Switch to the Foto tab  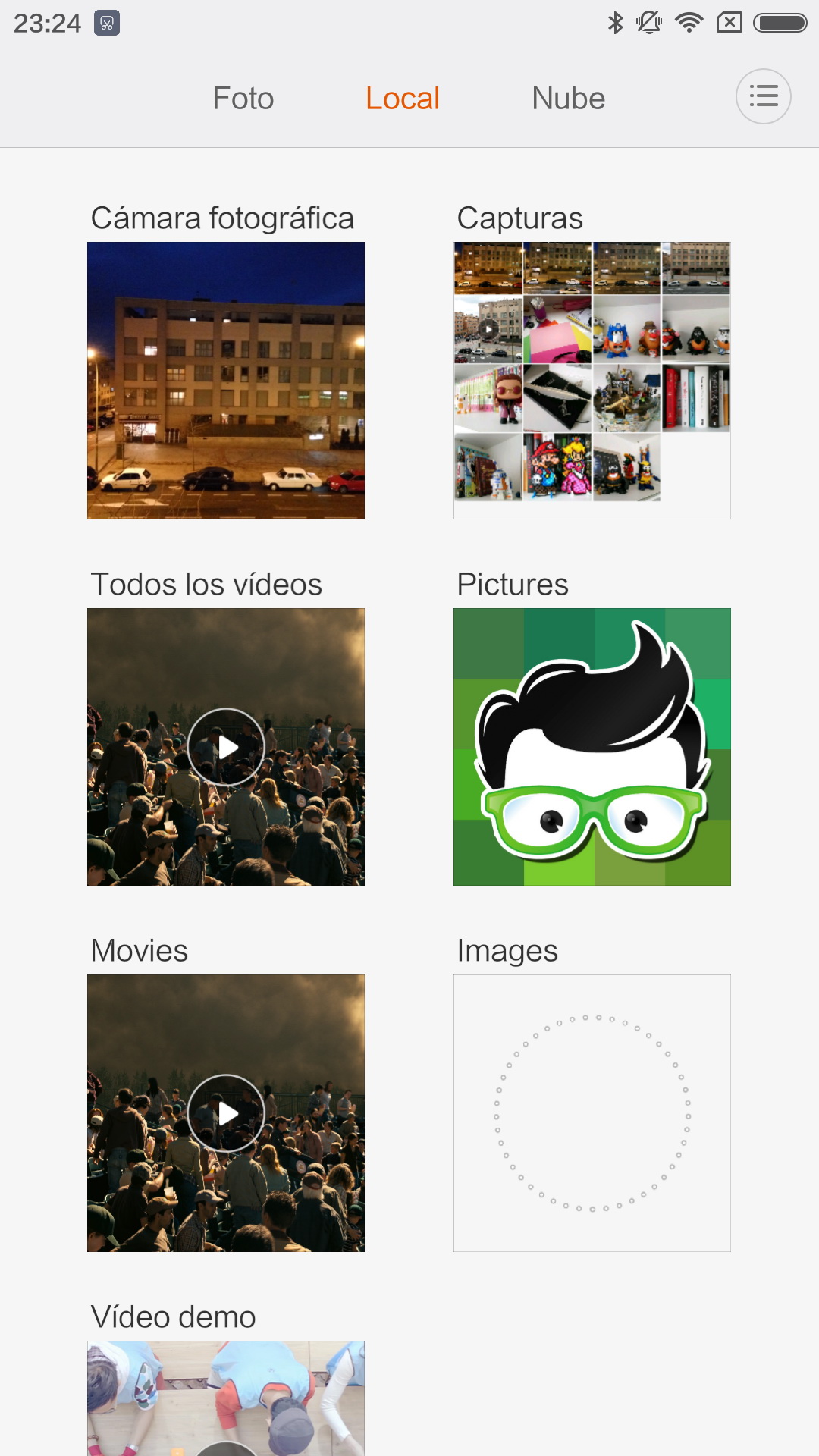click(x=243, y=99)
